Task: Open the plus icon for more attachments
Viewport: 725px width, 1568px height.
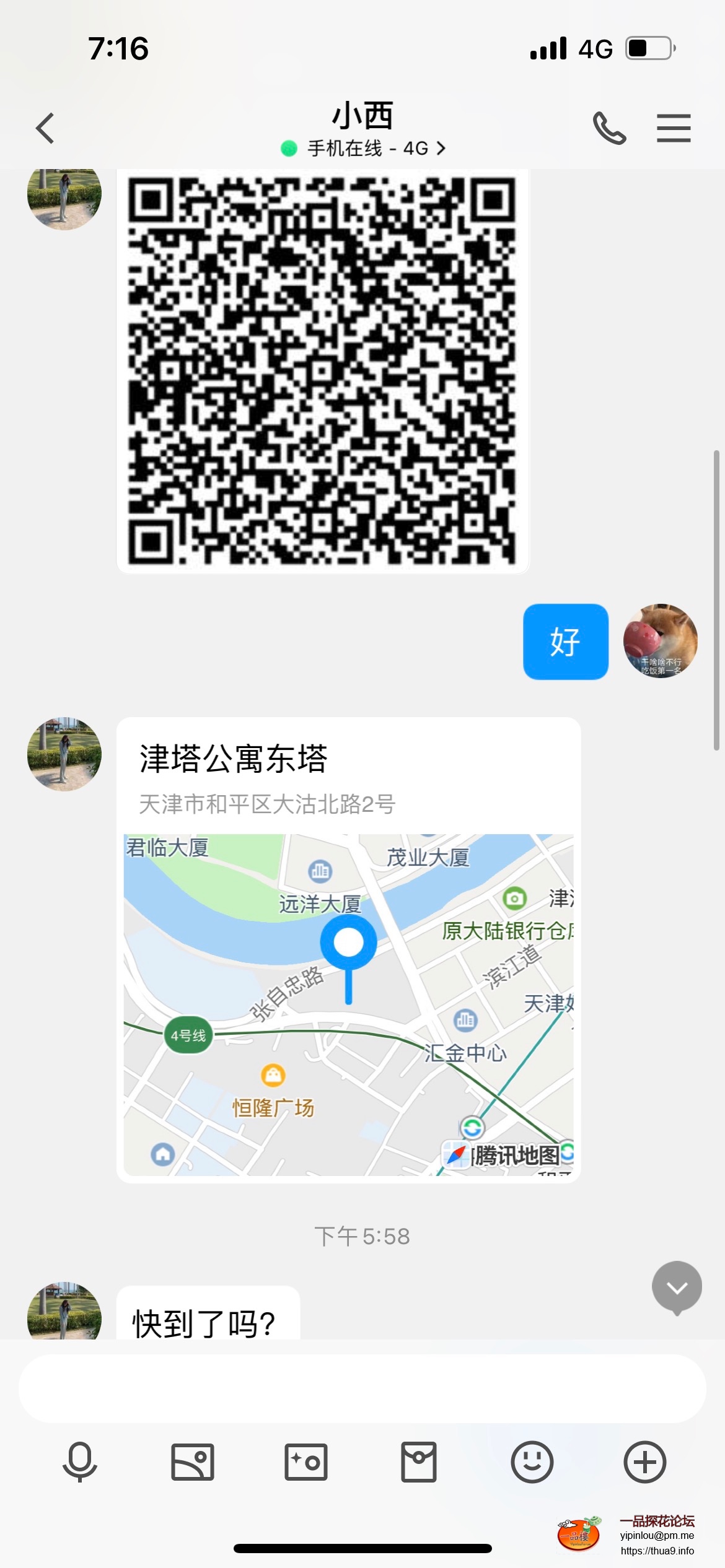Action: click(x=645, y=1463)
